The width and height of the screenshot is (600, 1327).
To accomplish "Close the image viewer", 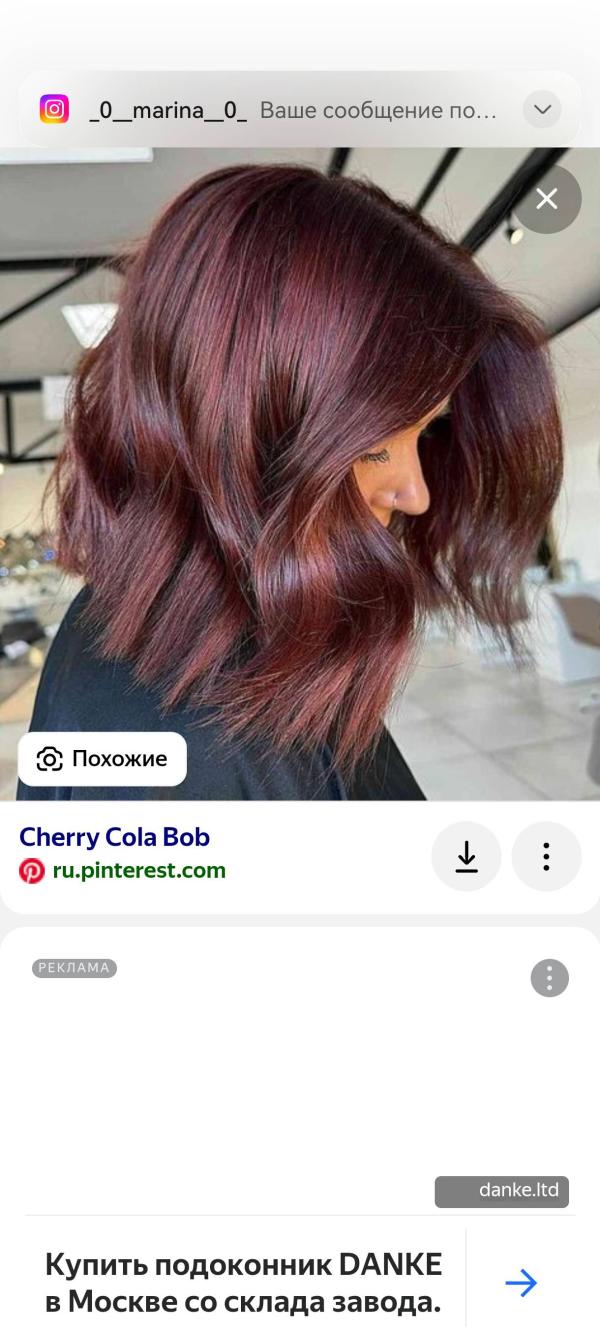I will [547, 199].
